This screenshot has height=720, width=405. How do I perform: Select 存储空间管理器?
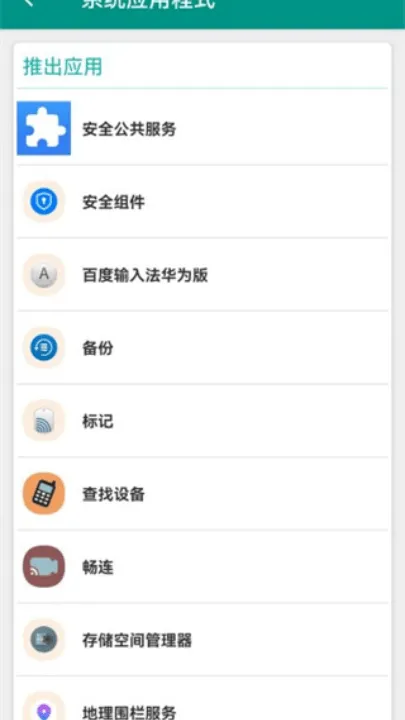coord(202,640)
